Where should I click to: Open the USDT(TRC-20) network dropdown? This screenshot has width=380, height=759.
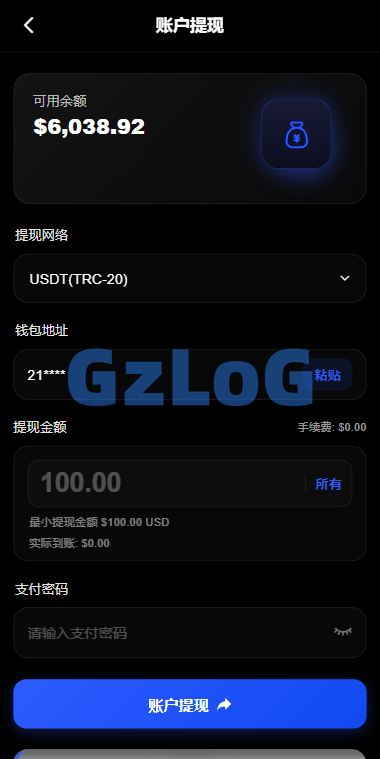[190, 279]
